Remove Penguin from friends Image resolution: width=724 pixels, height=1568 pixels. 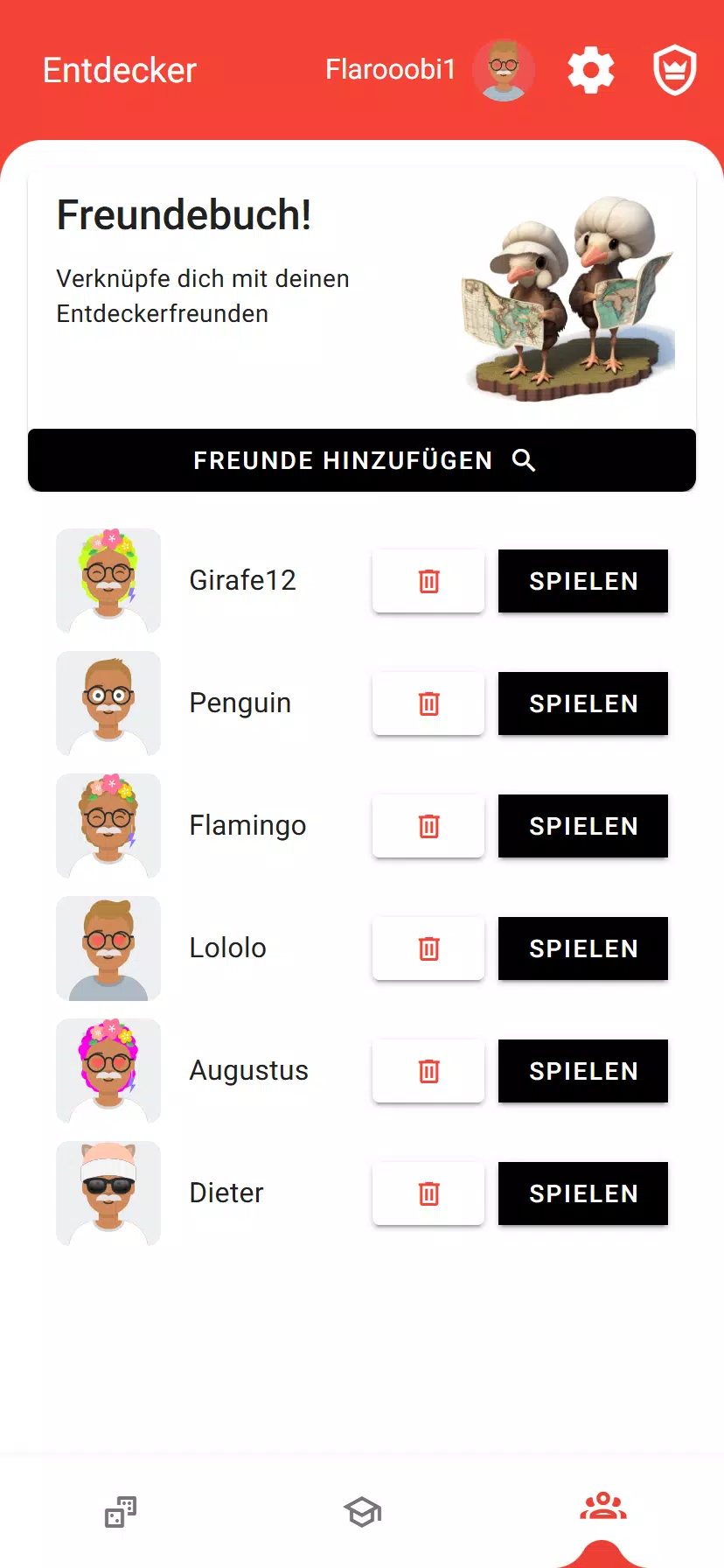click(428, 703)
